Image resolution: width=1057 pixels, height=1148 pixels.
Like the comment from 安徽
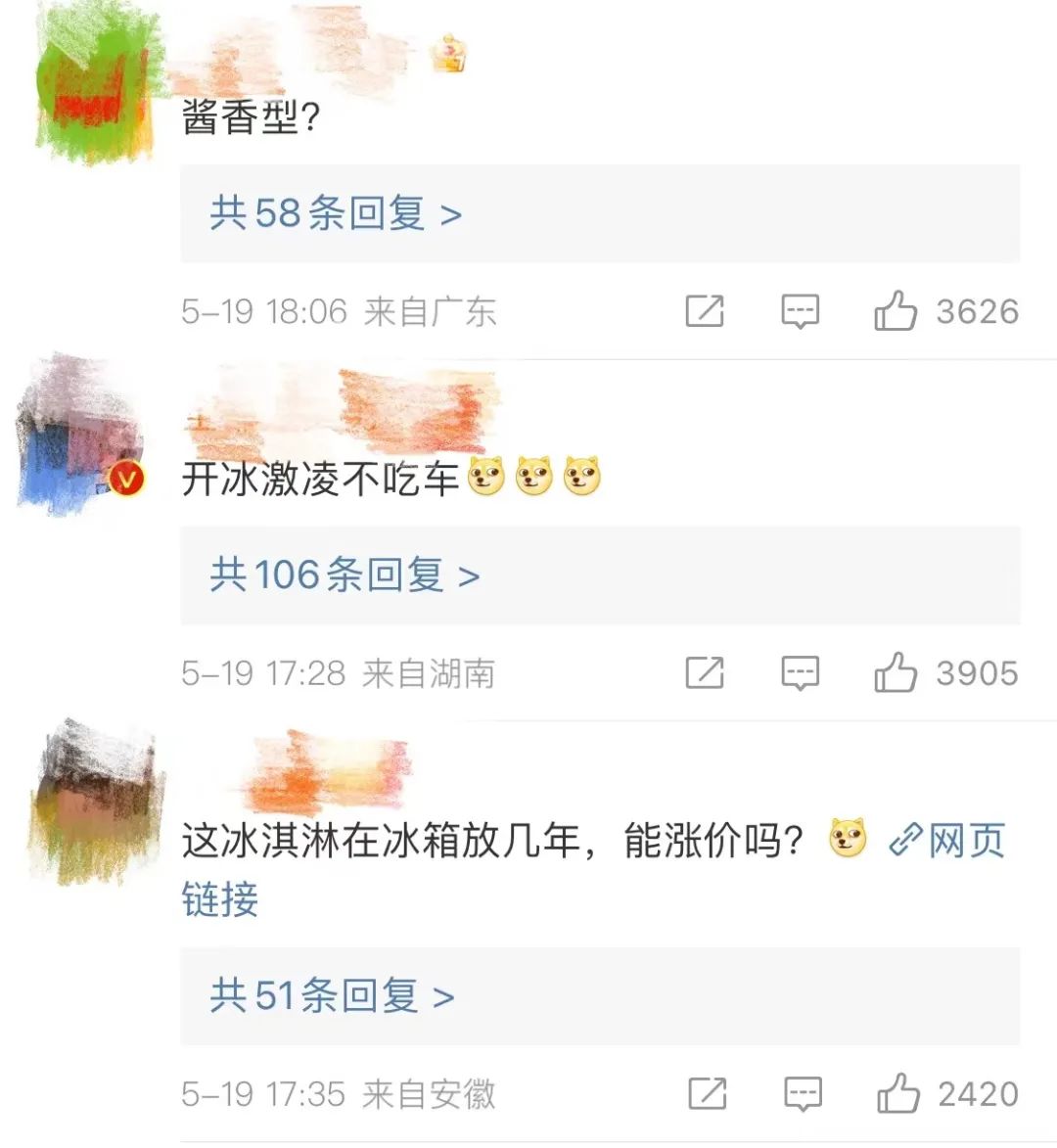[897, 1093]
